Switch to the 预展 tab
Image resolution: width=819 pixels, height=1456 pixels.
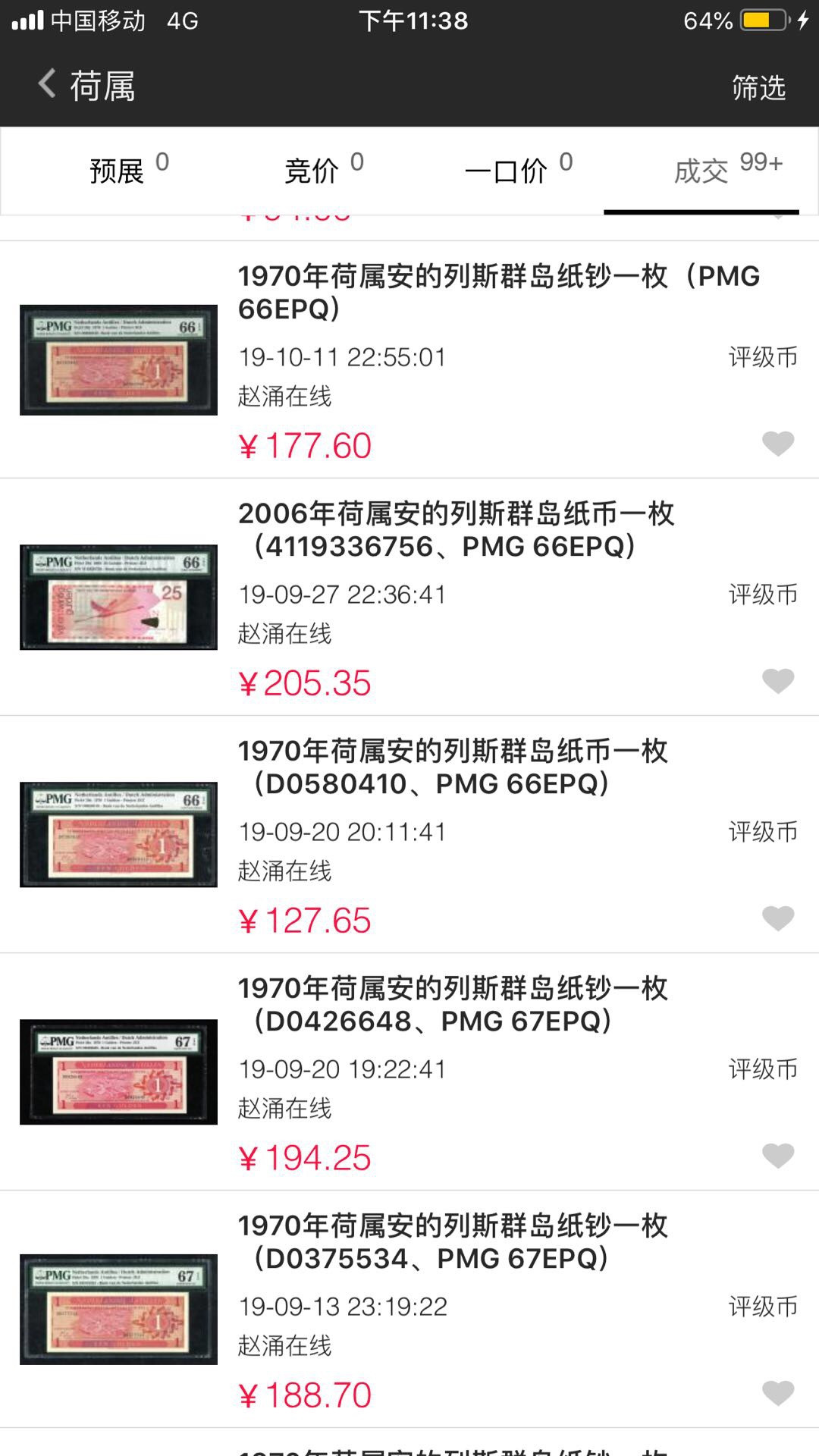click(118, 171)
